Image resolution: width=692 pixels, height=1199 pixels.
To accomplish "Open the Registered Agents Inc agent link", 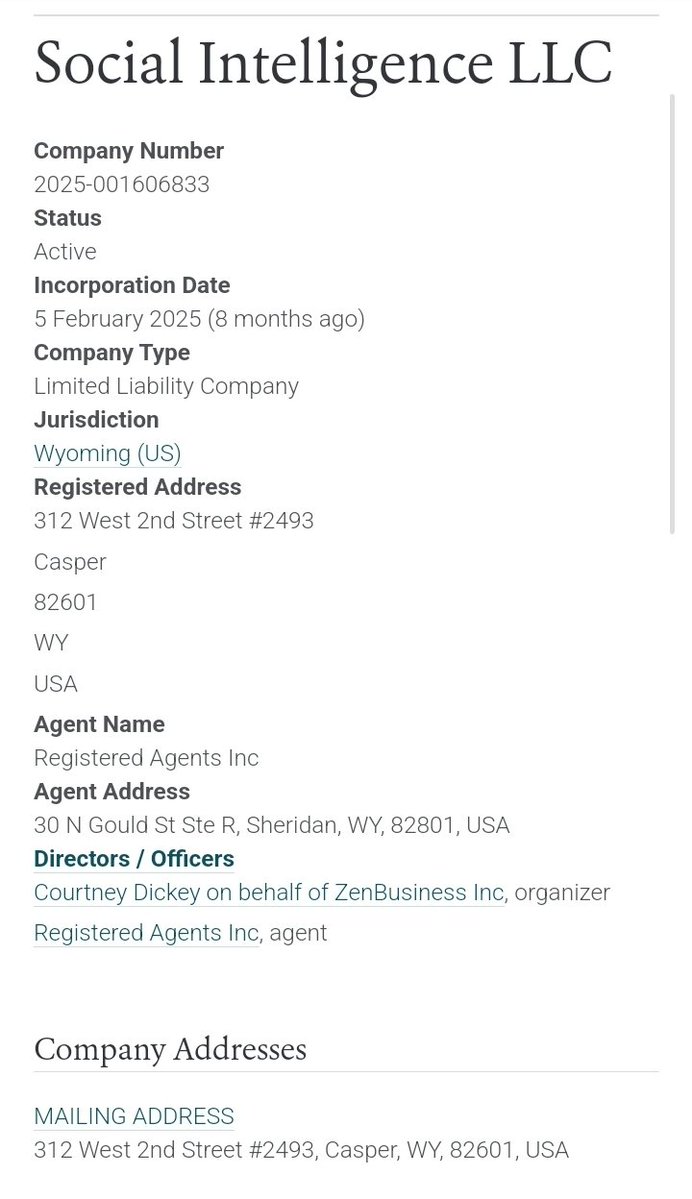I will tap(146, 933).
